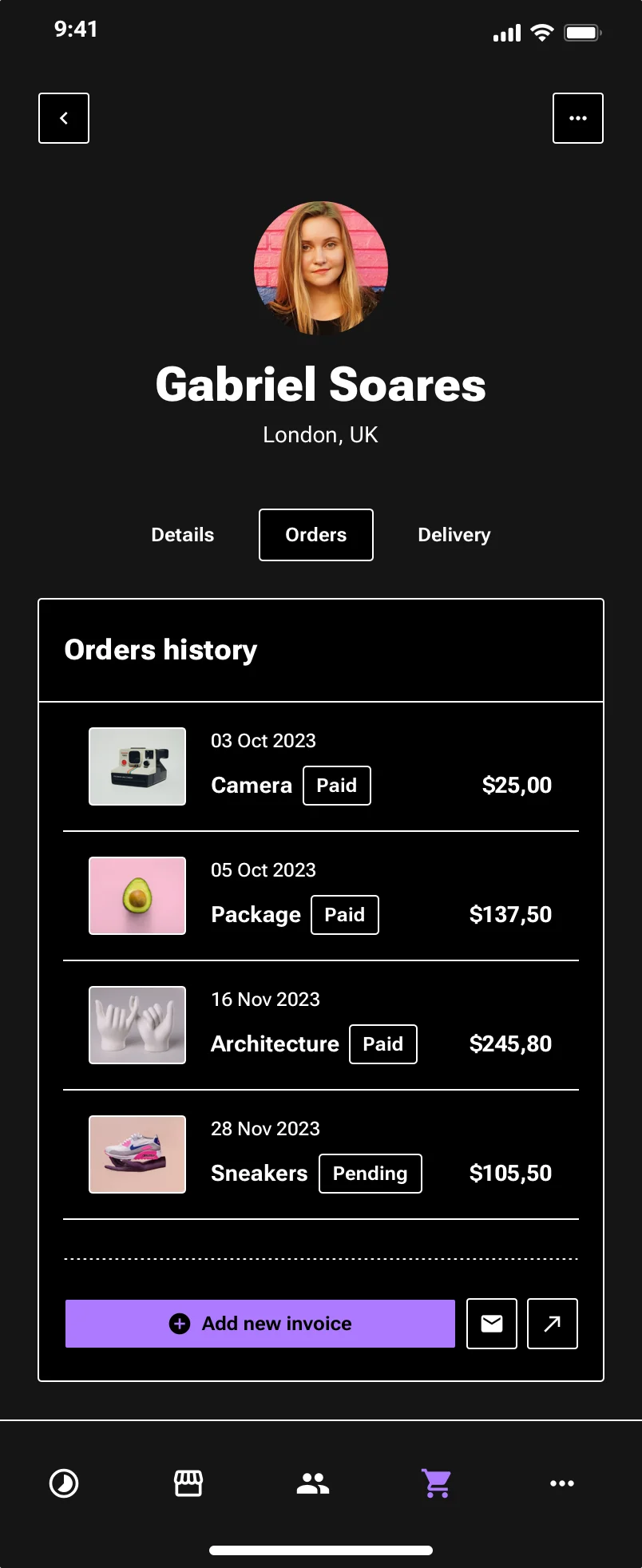The height and width of the screenshot is (1568, 642).
Task: Open the Sneakers product thumbnail
Action: (x=137, y=1154)
